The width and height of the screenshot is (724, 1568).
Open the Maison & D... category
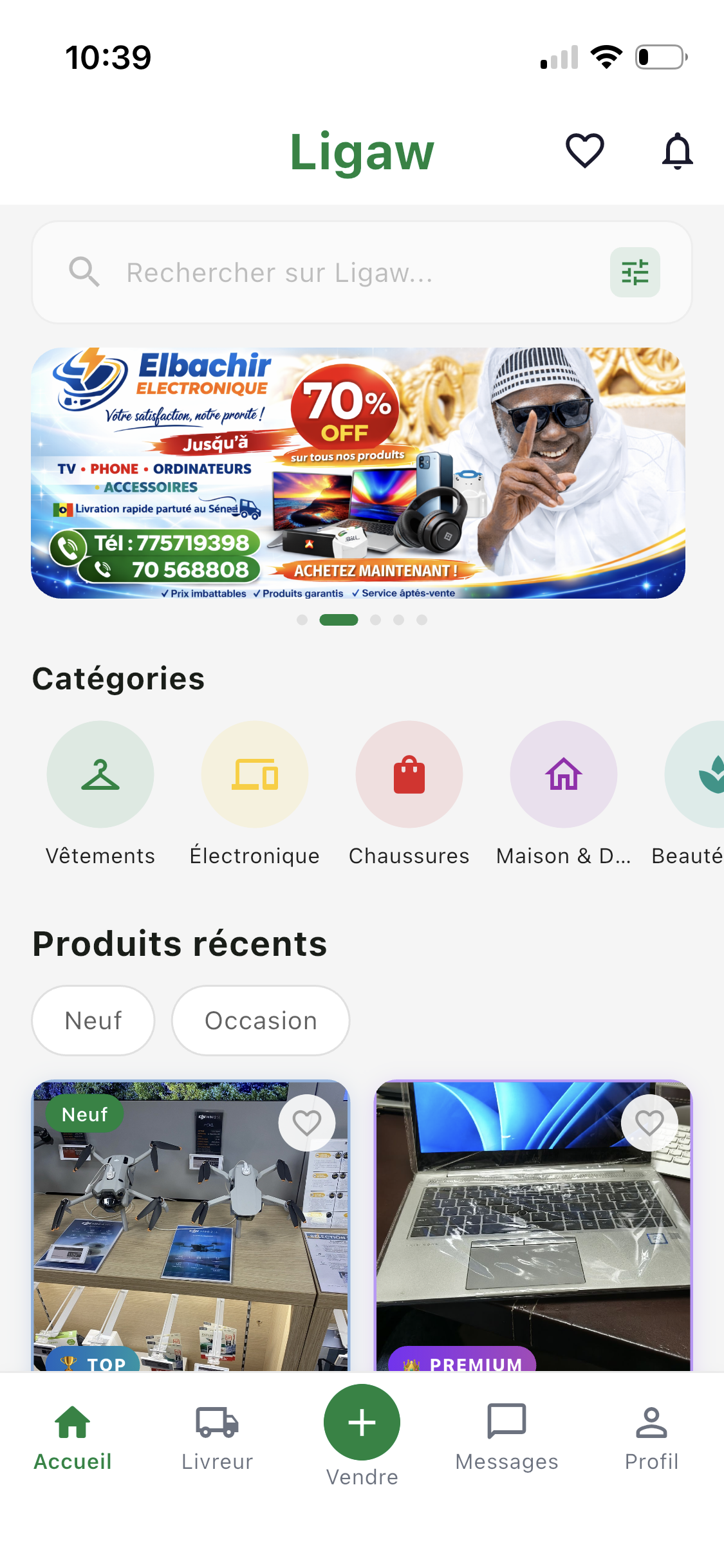click(x=564, y=774)
